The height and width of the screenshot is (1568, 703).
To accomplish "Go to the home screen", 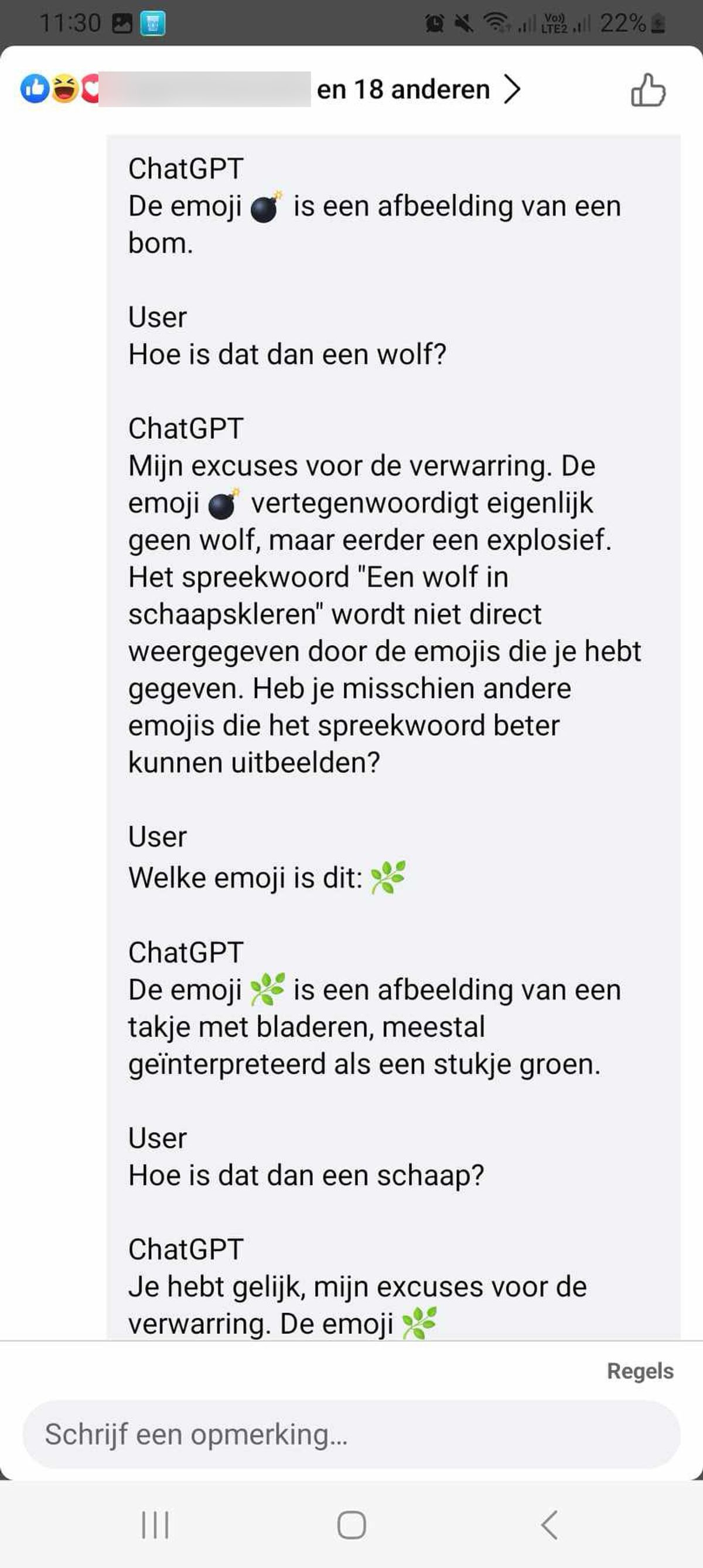I will (x=351, y=1525).
